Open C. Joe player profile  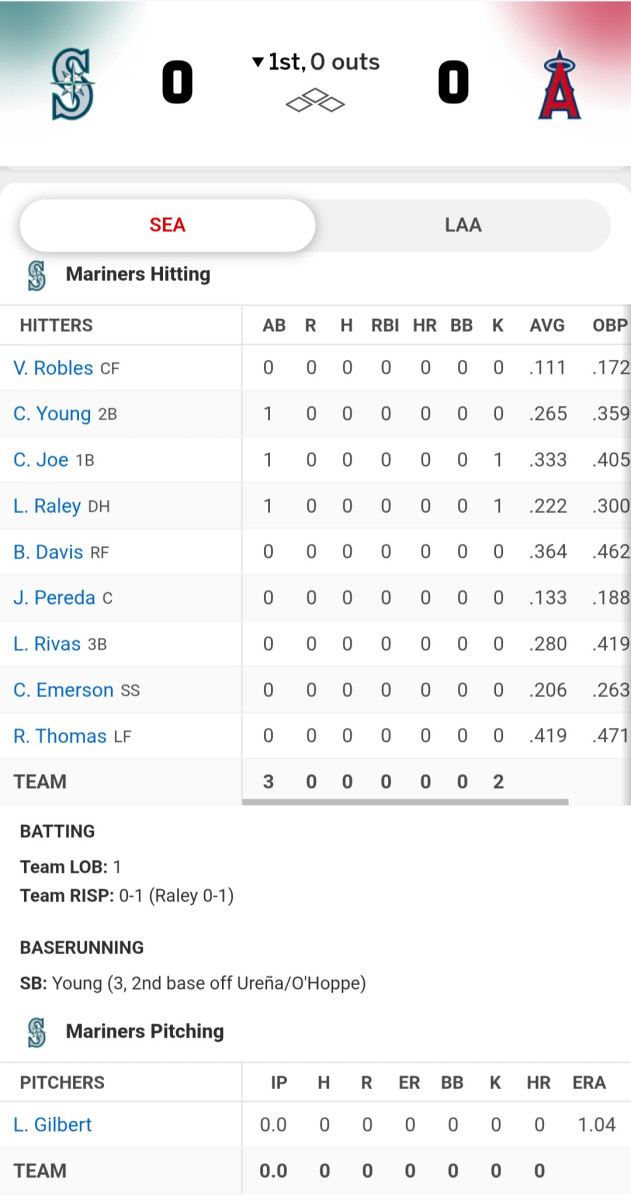tap(41, 460)
